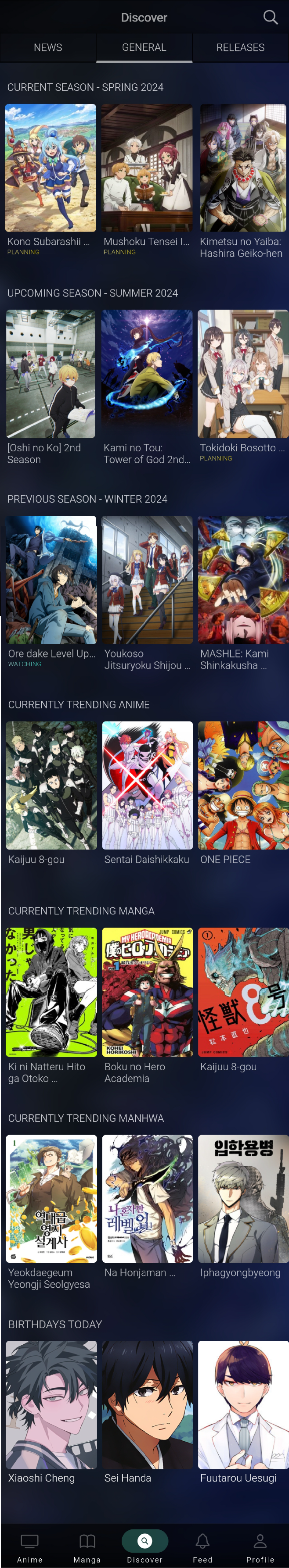This screenshot has width=289, height=1568.
Task: Switch to the Releases tab
Action: point(240,47)
